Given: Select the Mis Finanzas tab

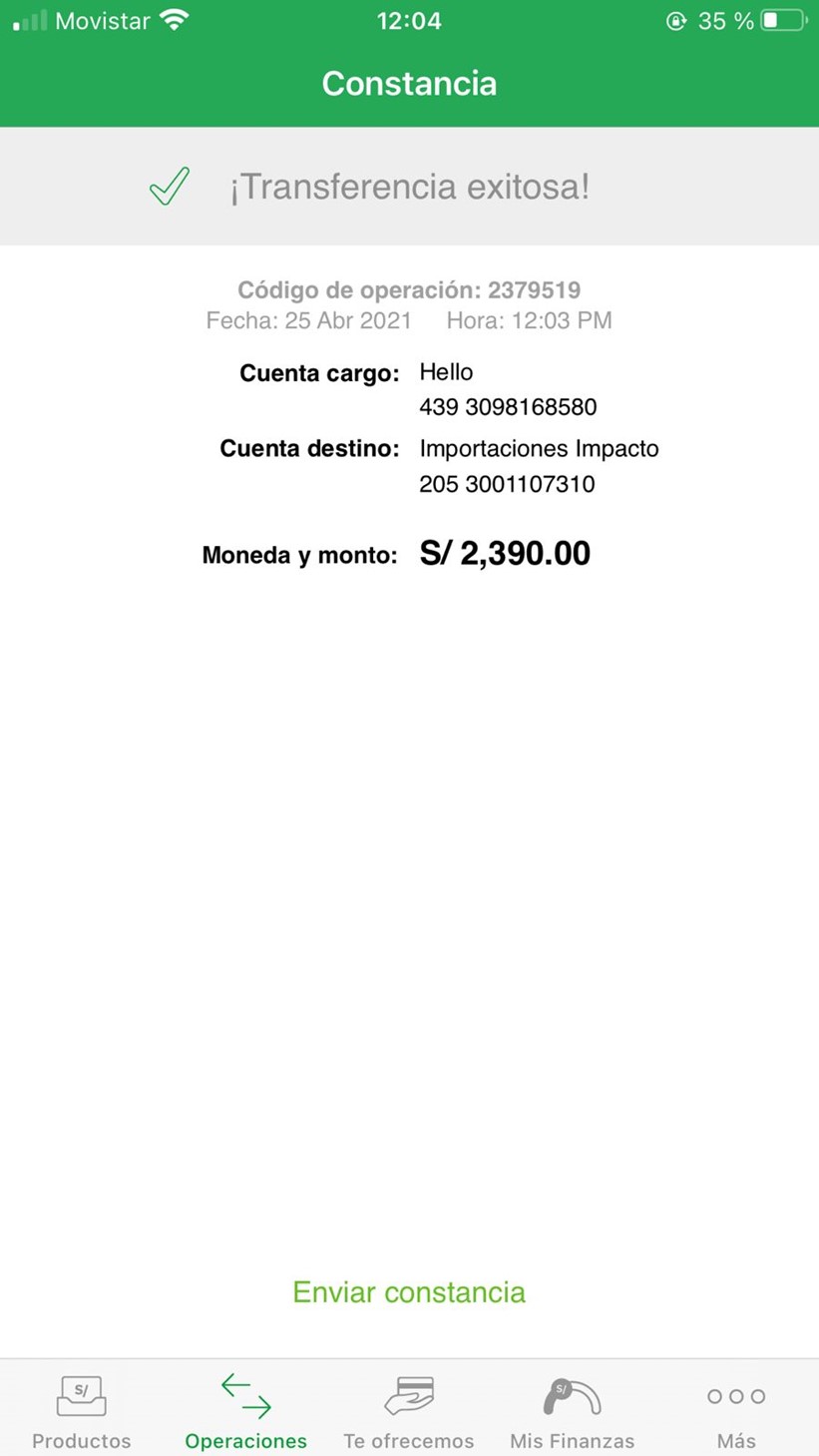Looking at the screenshot, I should click(x=572, y=1410).
